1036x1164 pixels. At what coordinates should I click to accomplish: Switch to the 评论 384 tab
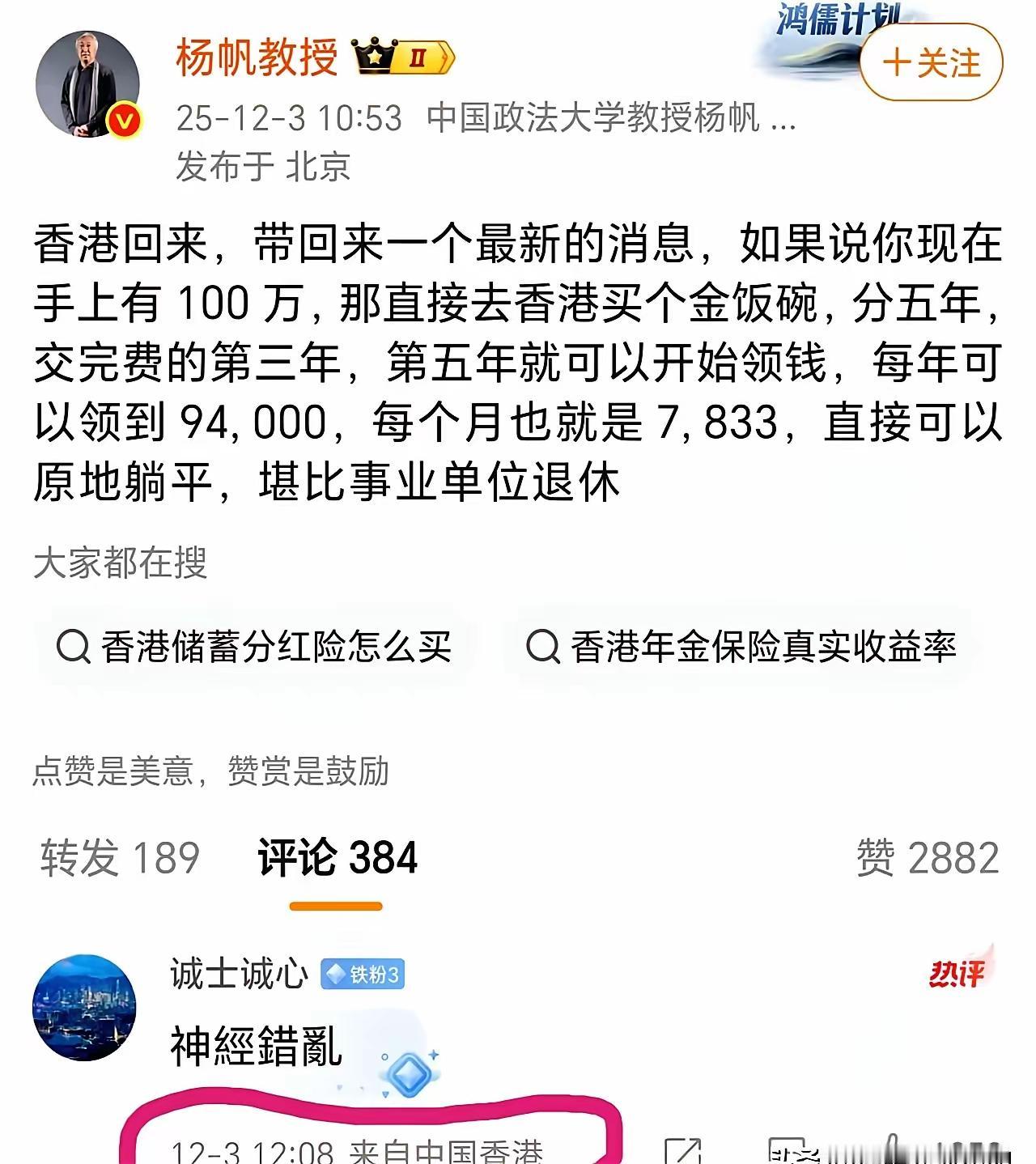(x=336, y=859)
